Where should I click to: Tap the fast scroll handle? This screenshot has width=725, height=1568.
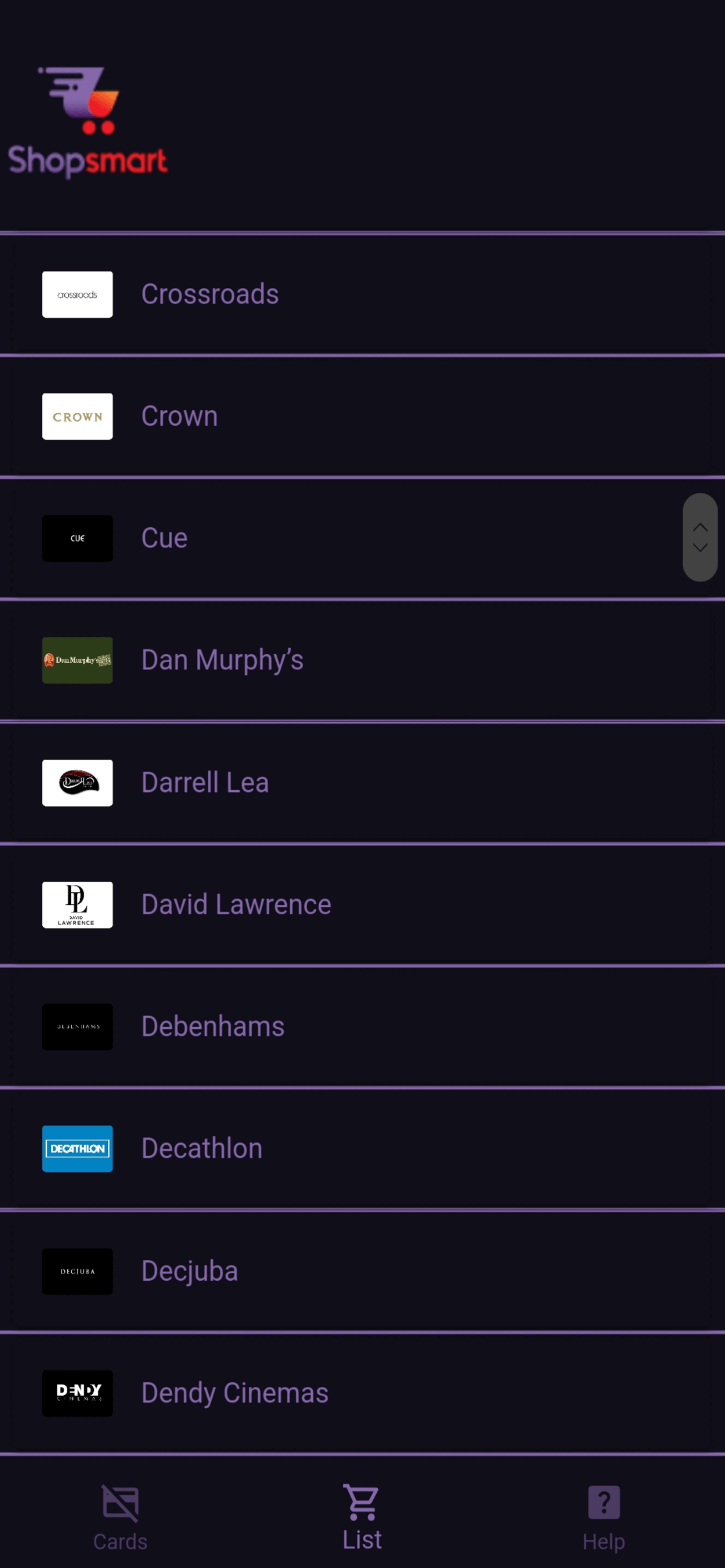(x=700, y=537)
